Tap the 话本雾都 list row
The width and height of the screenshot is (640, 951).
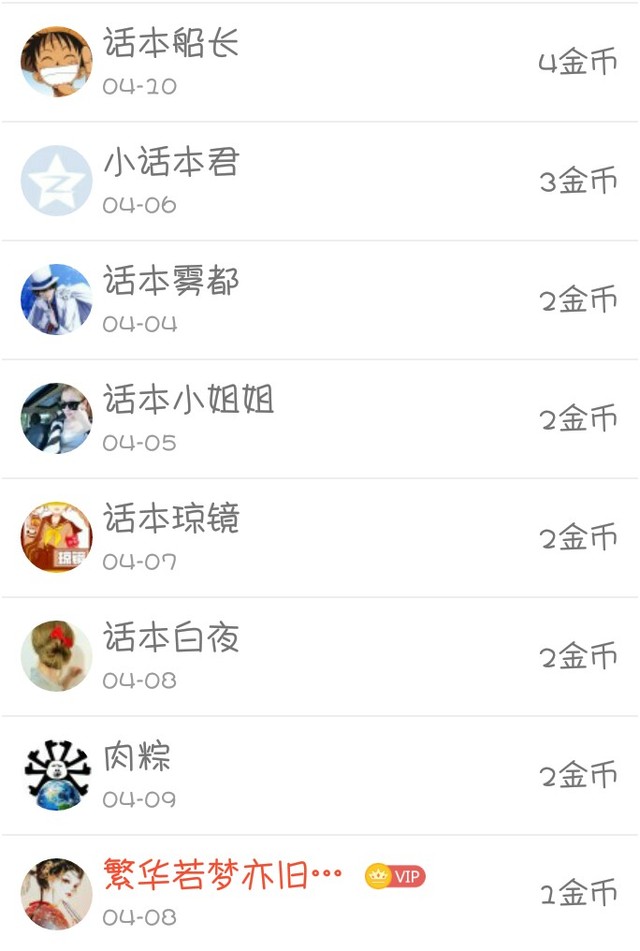tap(320, 300)
